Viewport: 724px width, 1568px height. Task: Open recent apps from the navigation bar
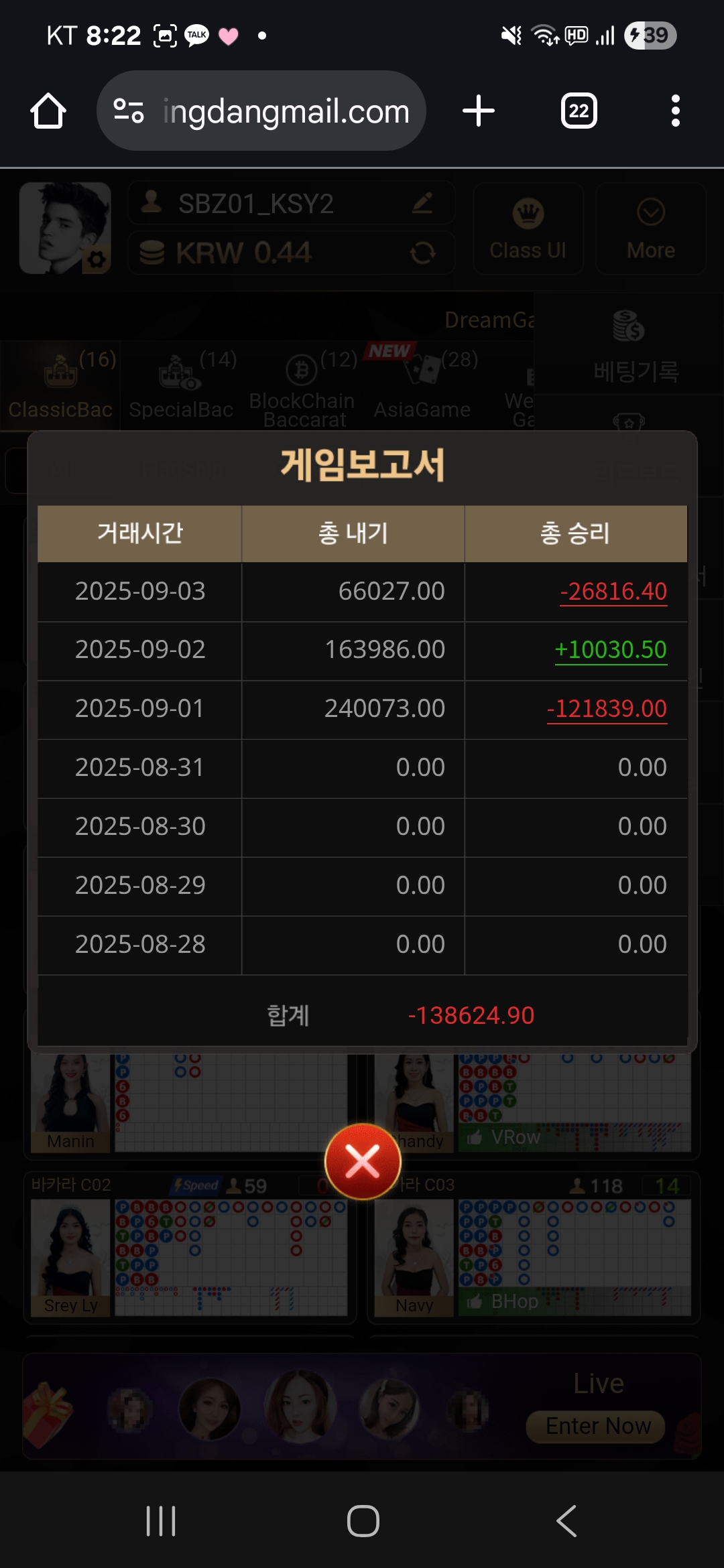click(161, 1521)
